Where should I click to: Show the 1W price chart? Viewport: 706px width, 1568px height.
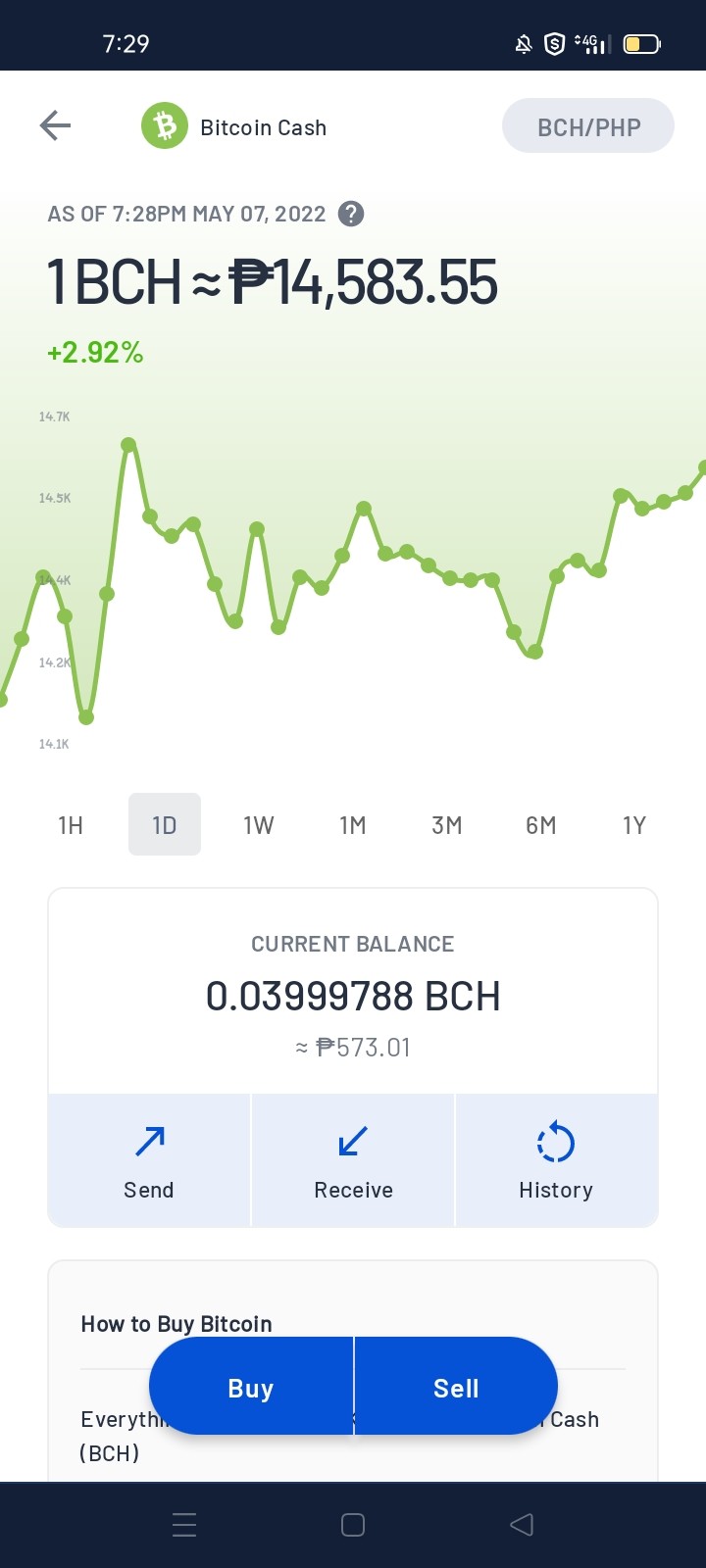pyautogui.click(x=259, y=825)
